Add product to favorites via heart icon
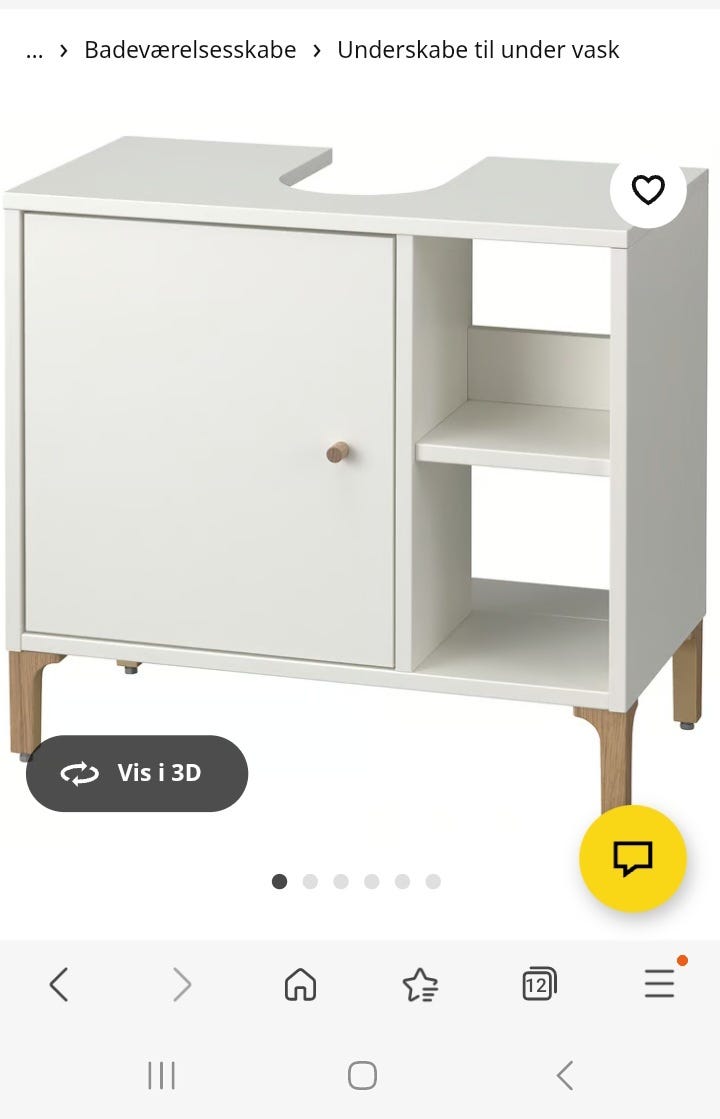The width and height of the screenshot is (720, 1119). coord(648,190)
